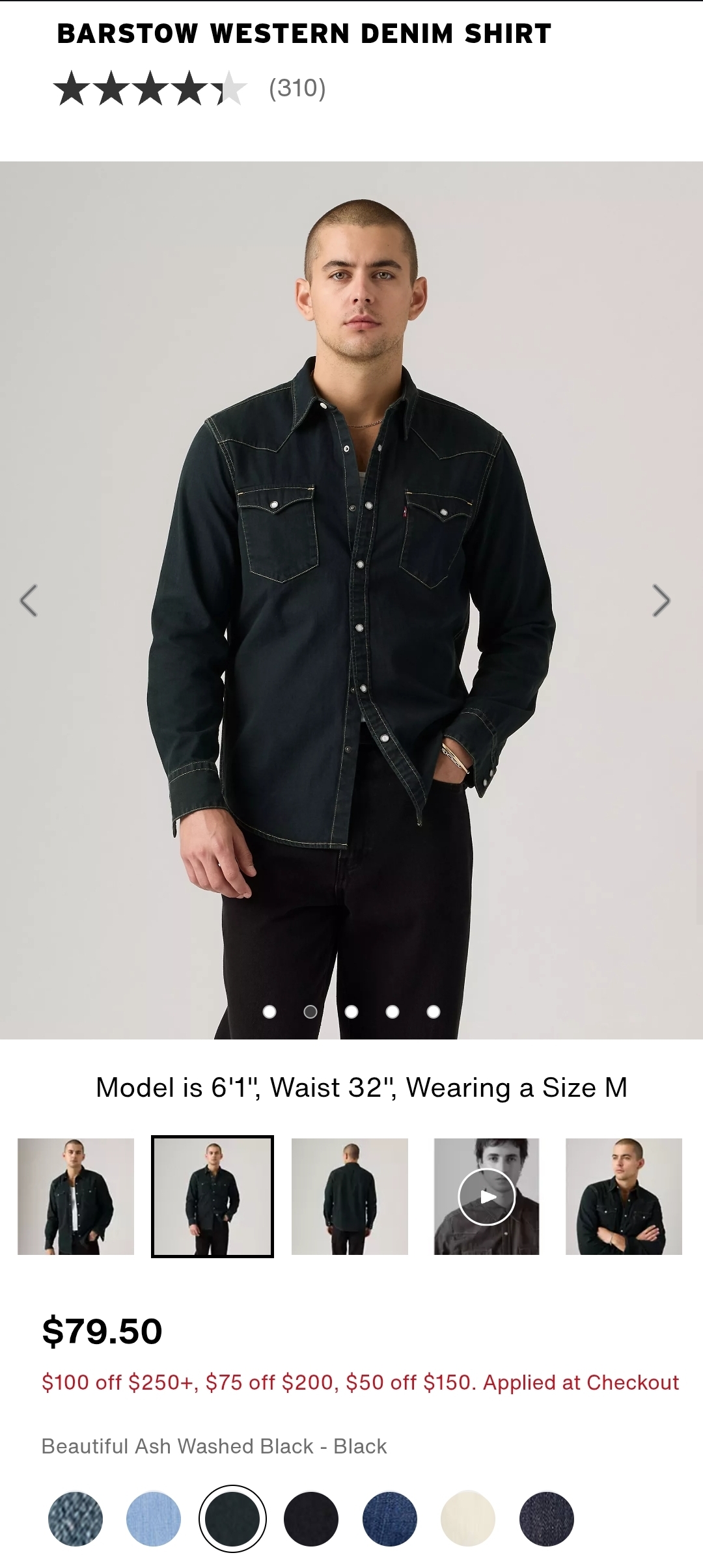
Task: Choose the cream color swatch
Action: [468, 1519]
